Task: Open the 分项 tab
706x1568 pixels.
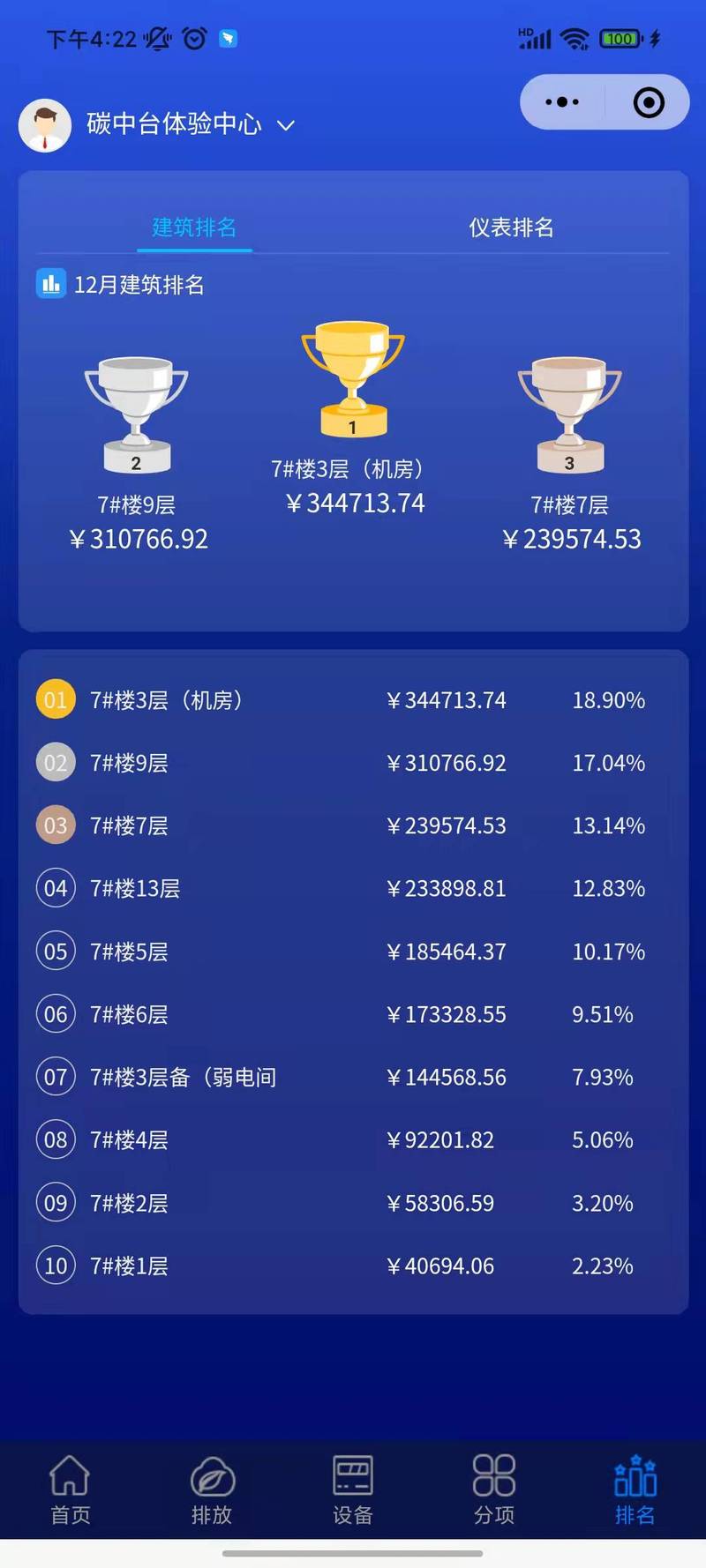Action: (x=494, y=1490)
